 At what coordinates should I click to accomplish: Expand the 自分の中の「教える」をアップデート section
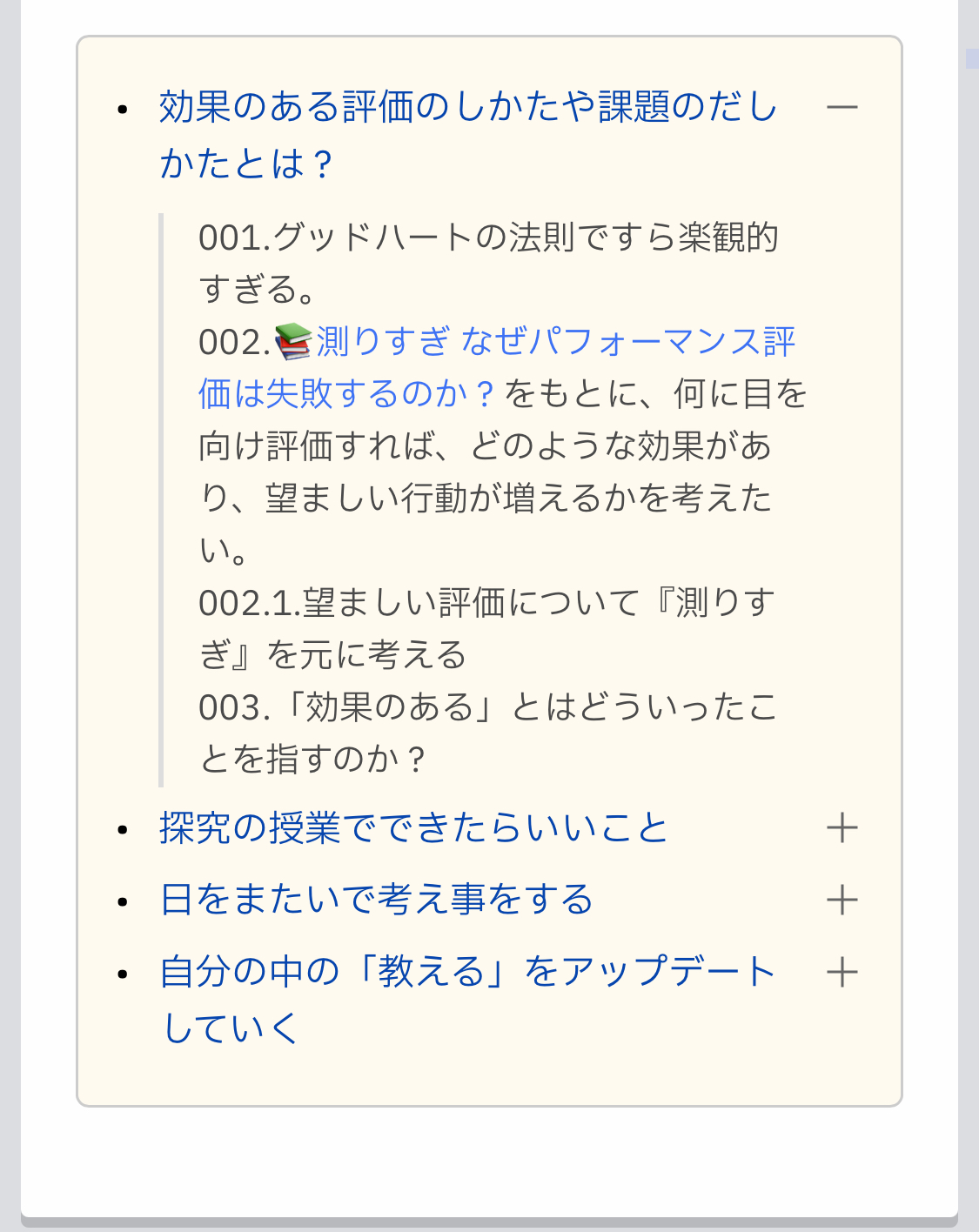point(842,972)
